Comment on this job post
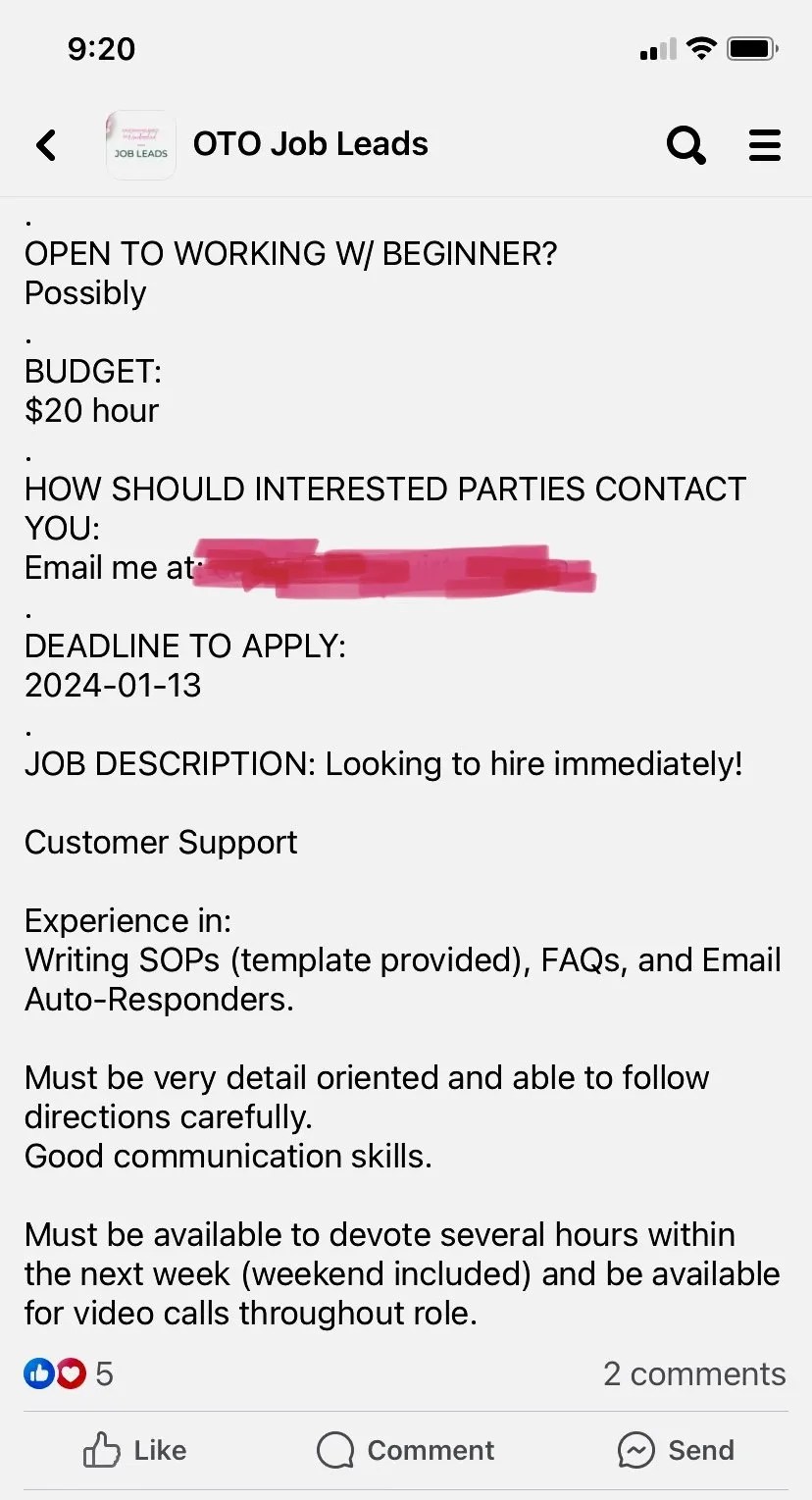The width and height of the screenshot is (812, 1500). tap(406, 1450)
